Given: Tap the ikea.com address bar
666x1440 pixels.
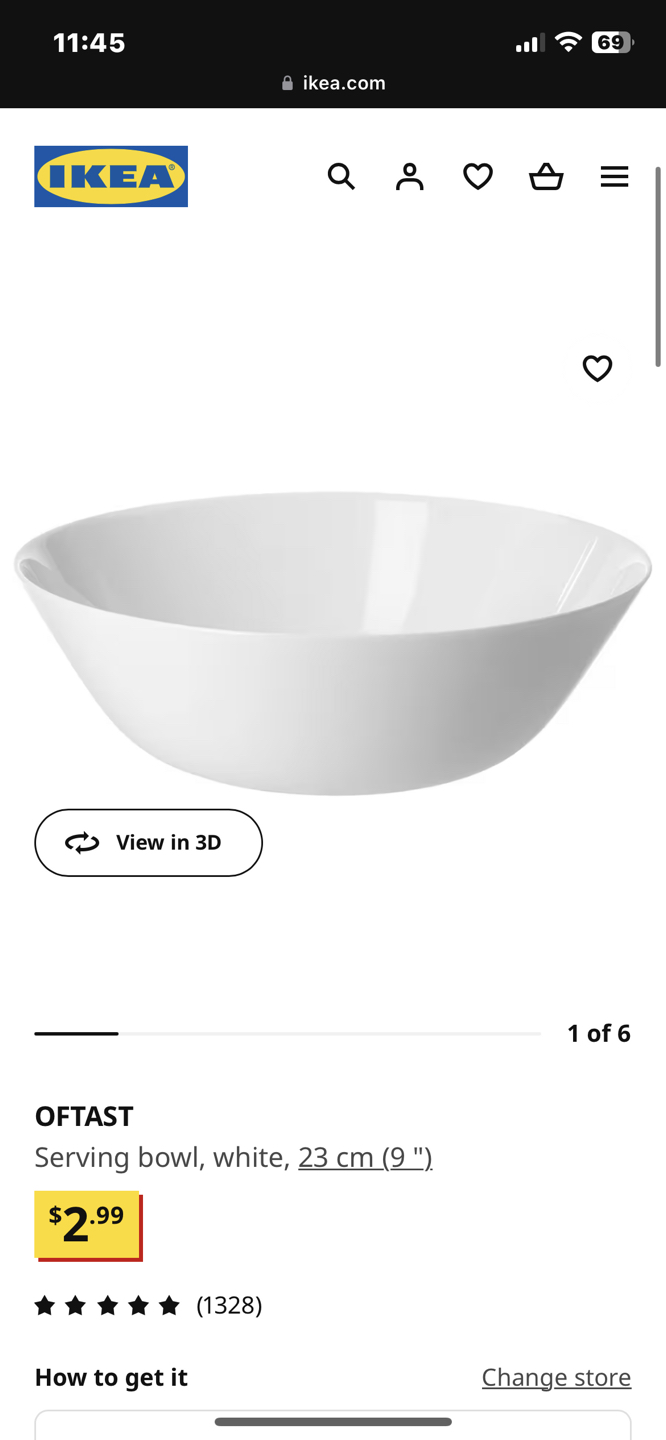Looking at the screenshot, I should 333,83.
